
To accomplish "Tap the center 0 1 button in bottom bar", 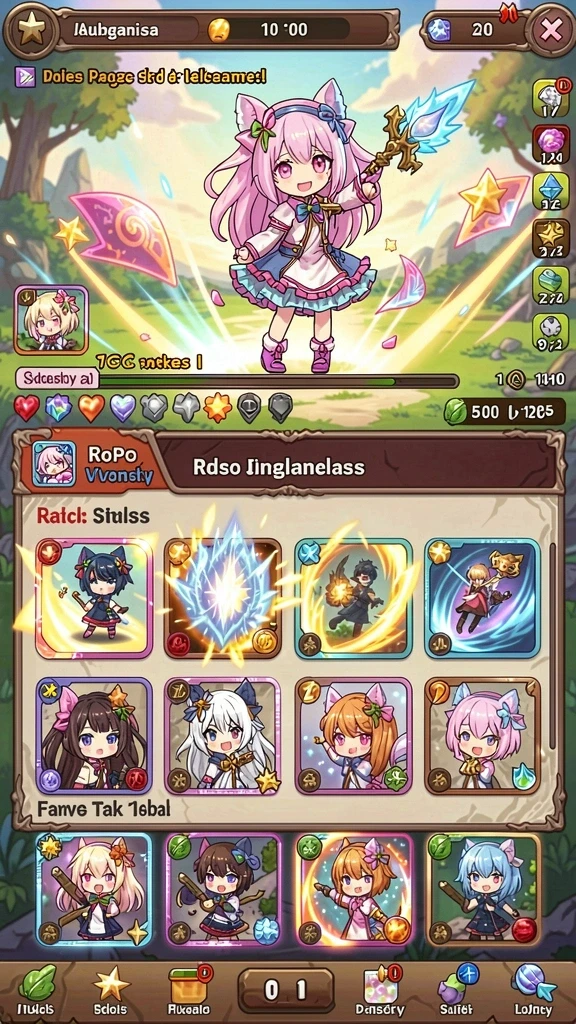I will pos(285,990).
